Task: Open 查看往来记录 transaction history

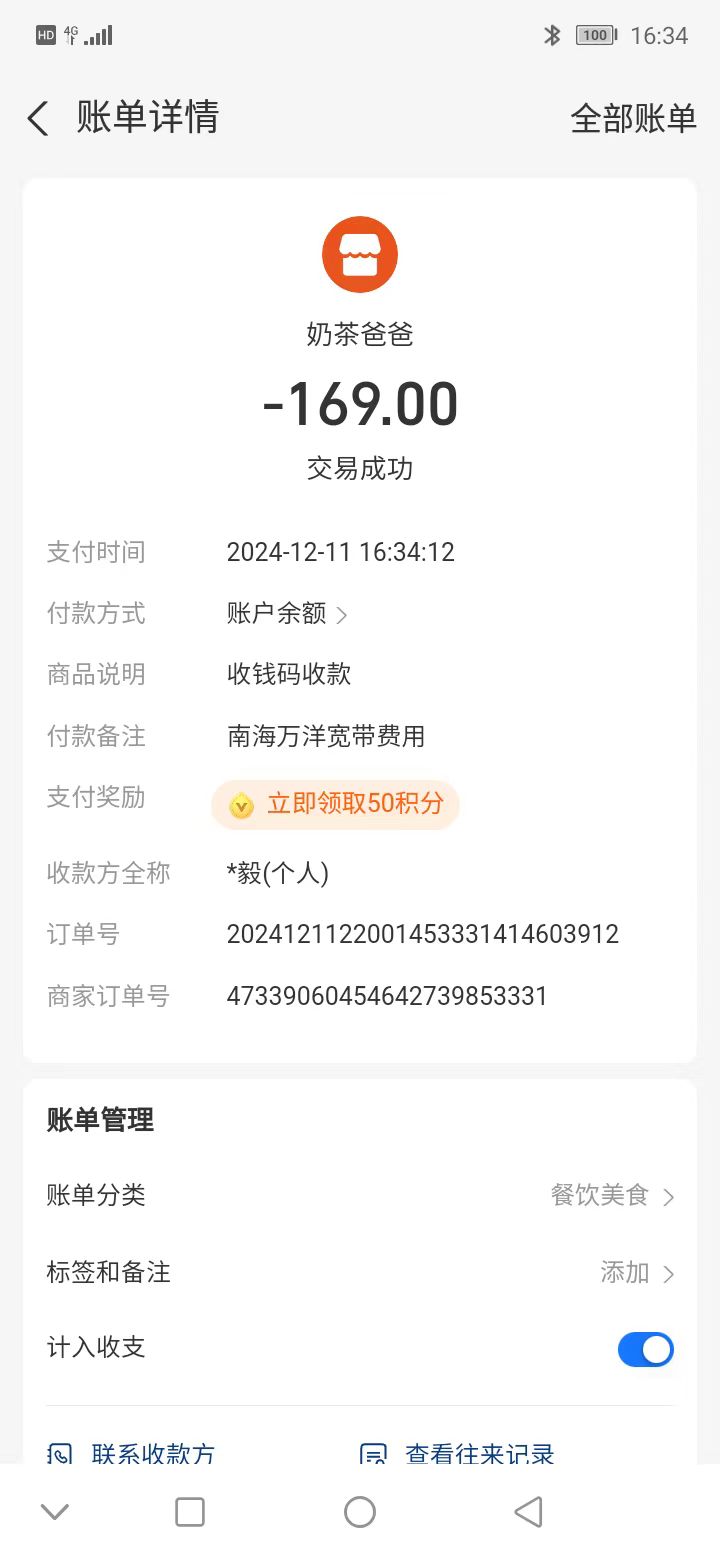Action: pyautogui.click(x=458, y=1453)
